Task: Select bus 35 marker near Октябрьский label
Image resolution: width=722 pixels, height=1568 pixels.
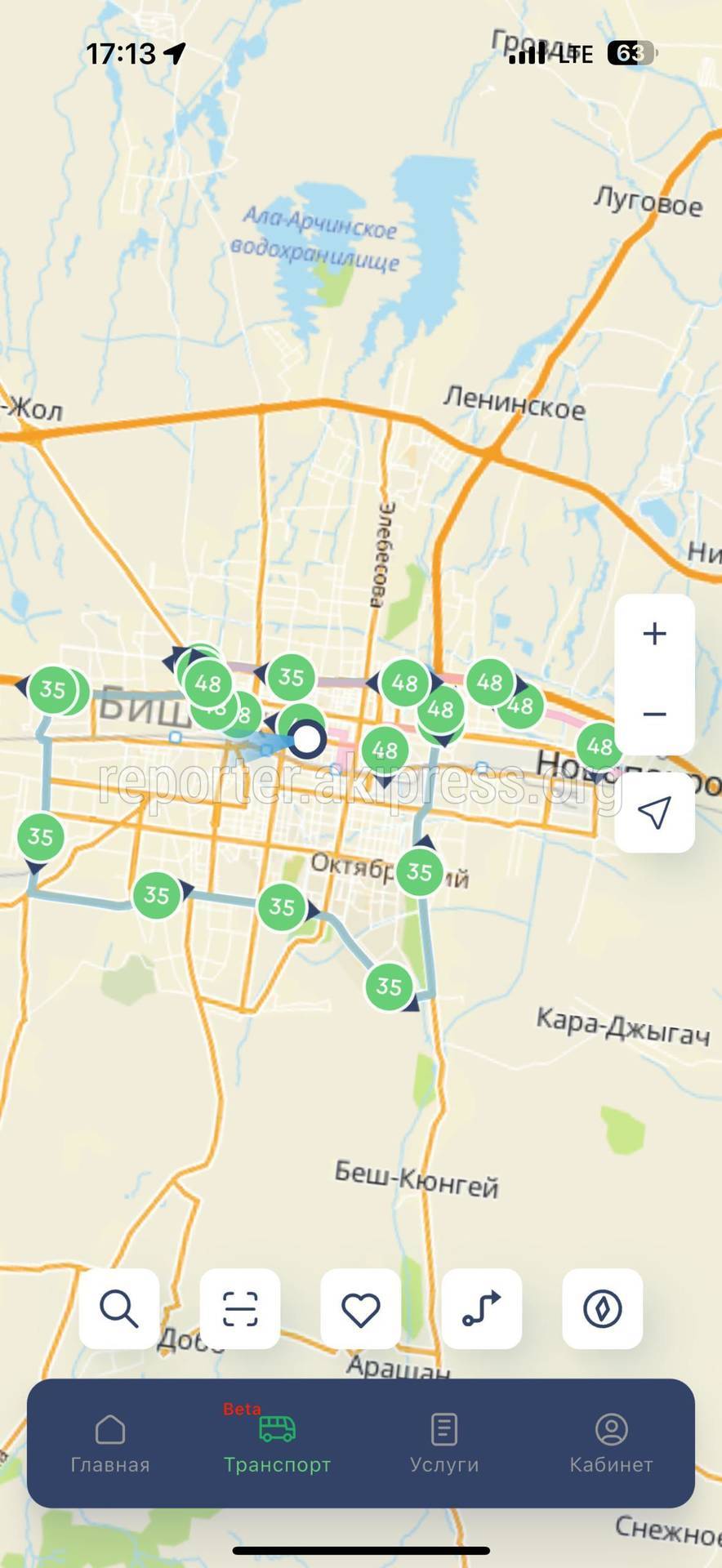Action: tap(420, 871)
